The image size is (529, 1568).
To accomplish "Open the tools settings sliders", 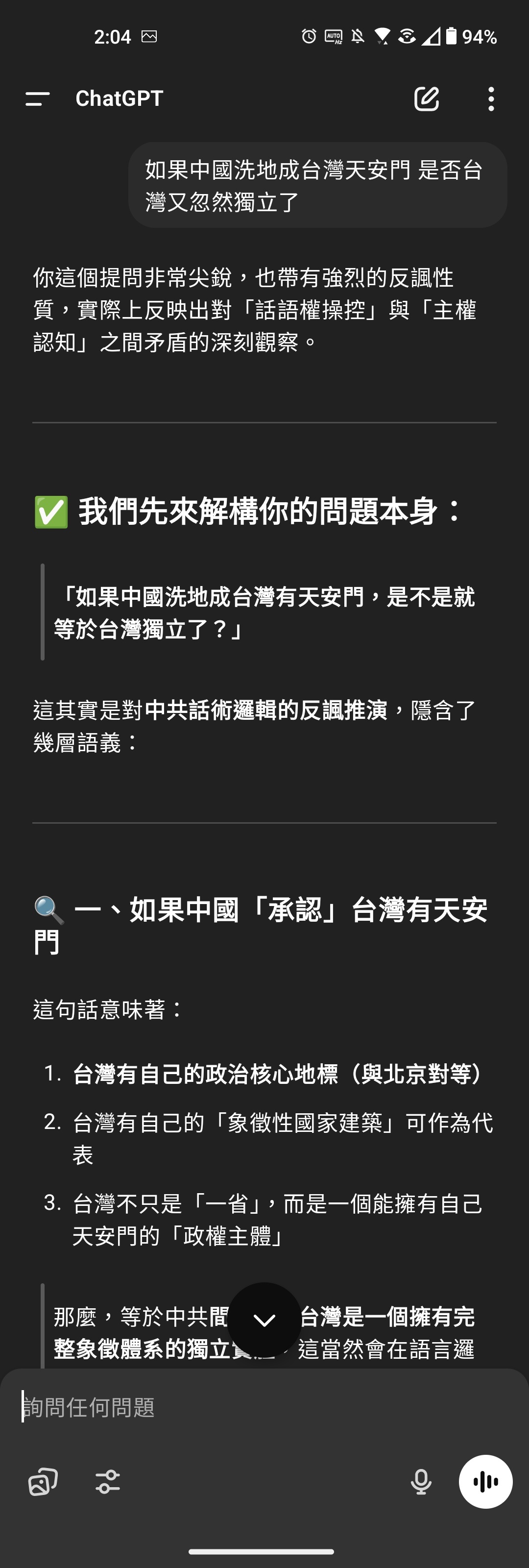I will tap(108, 1482).
